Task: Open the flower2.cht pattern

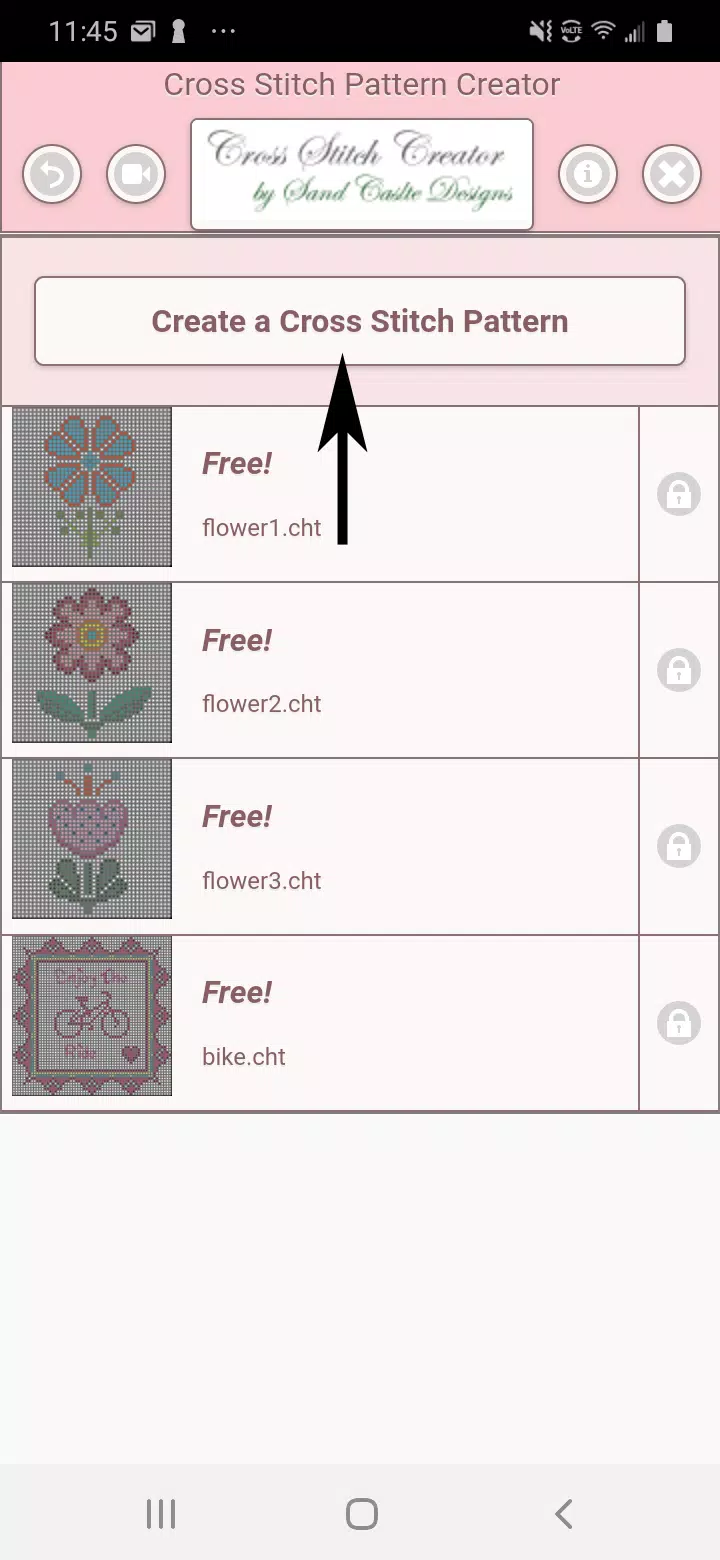Action: pyautogui.click(x=320, y=670)
